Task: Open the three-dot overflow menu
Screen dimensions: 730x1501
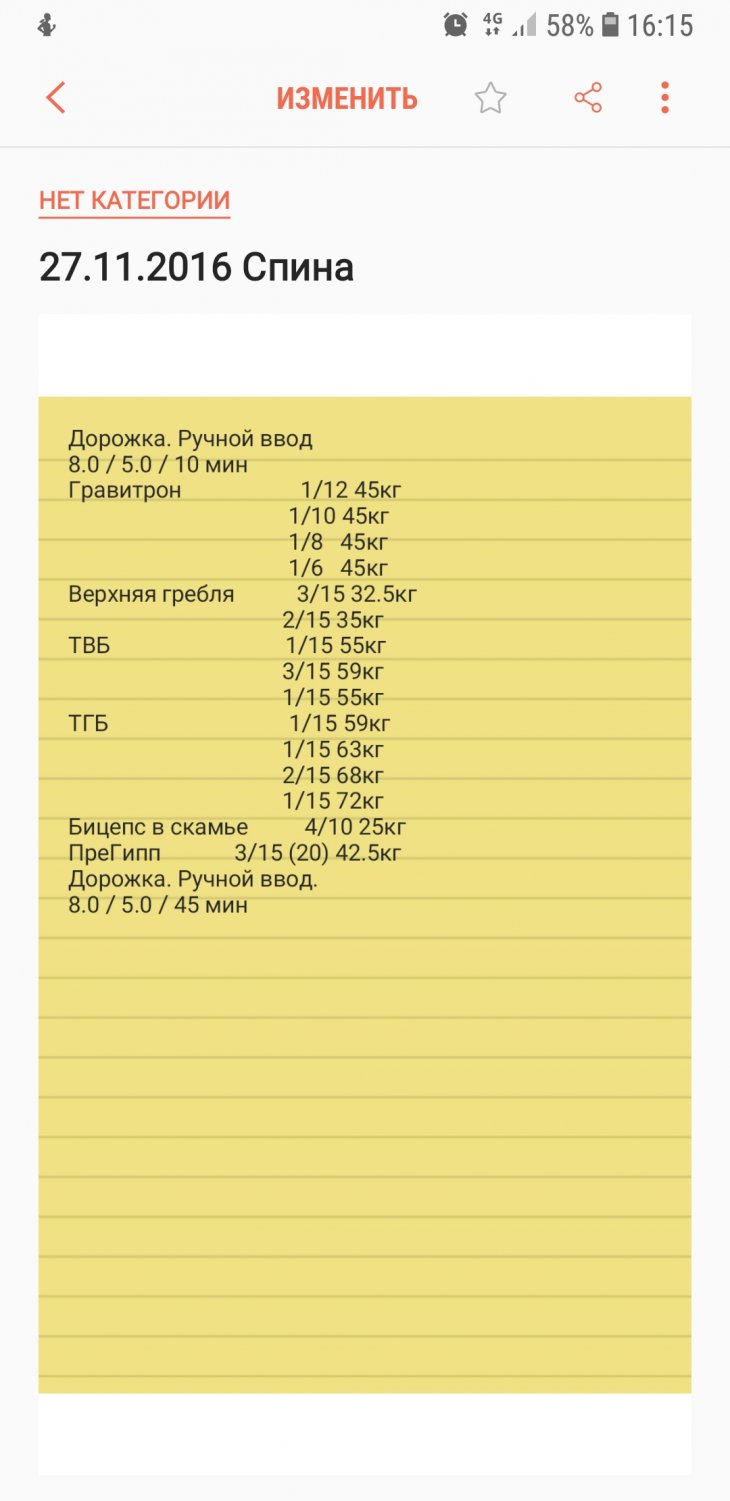Action: point(665,98)
